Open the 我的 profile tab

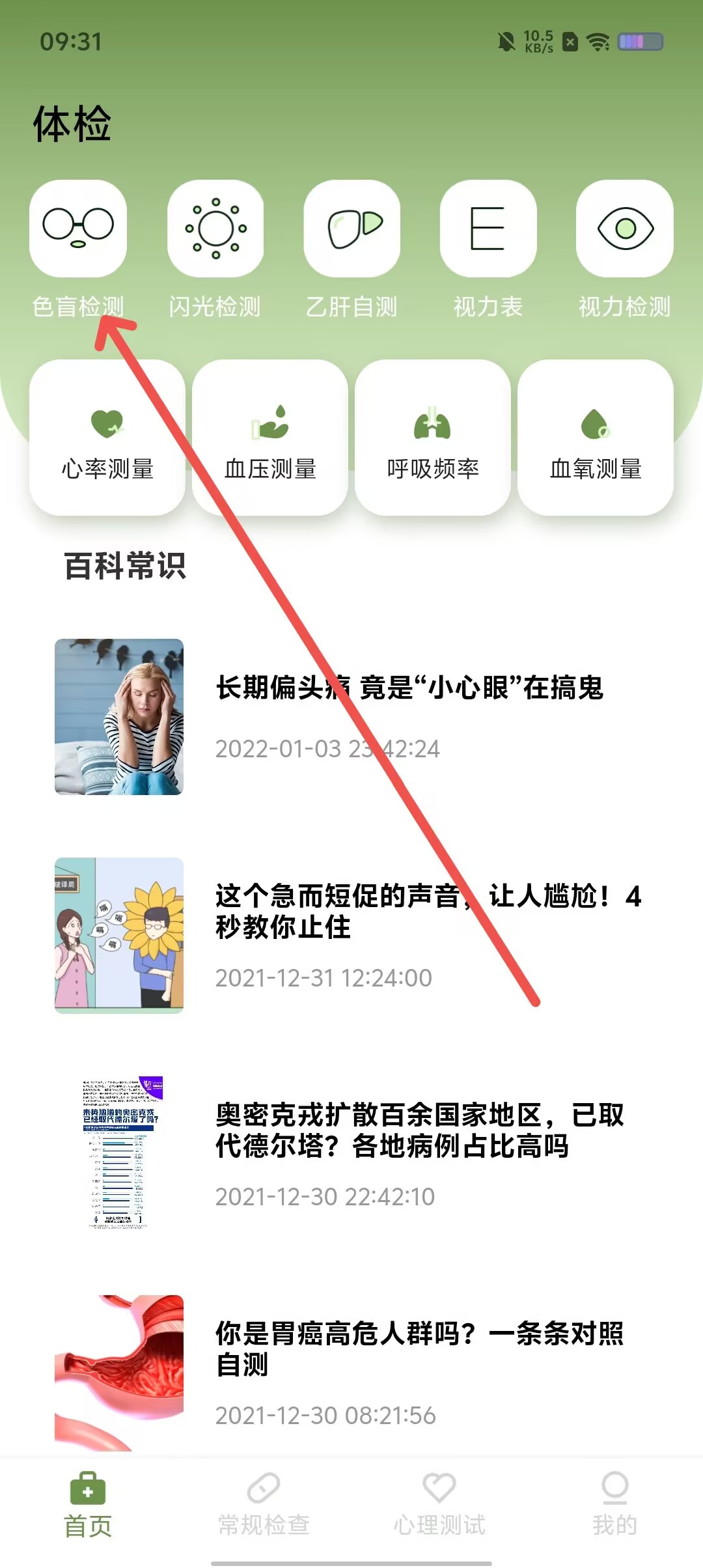pyautogui.click(x=614, y=1505)
